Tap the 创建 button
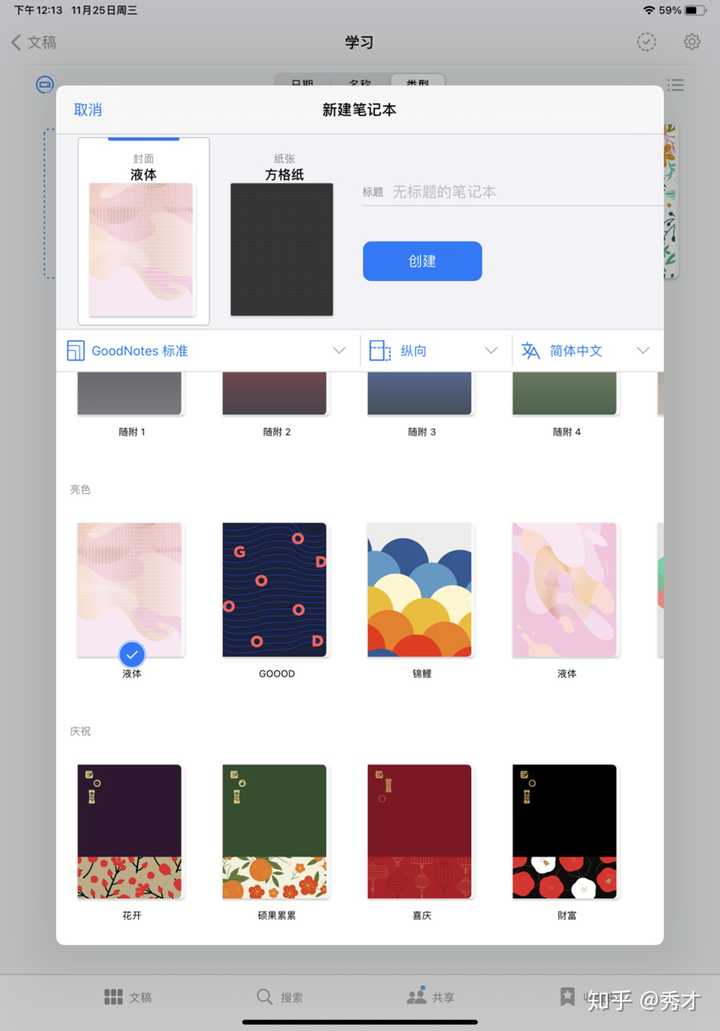The image size is (720, 1031). point(422,261)
